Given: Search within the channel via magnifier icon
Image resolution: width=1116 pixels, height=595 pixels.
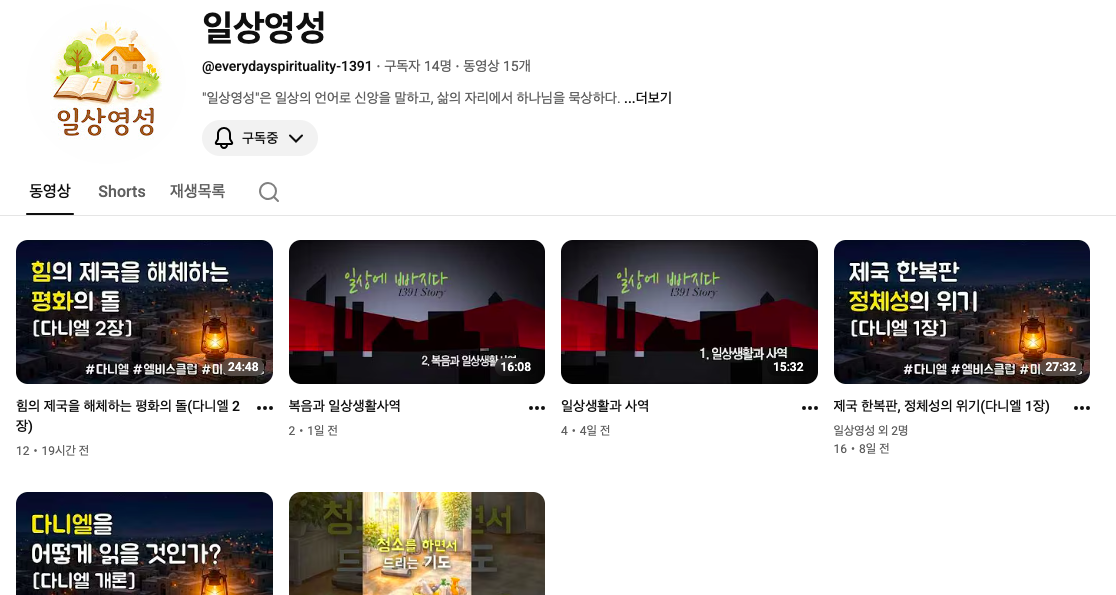Looking at the screenshot, I should 269,192.
